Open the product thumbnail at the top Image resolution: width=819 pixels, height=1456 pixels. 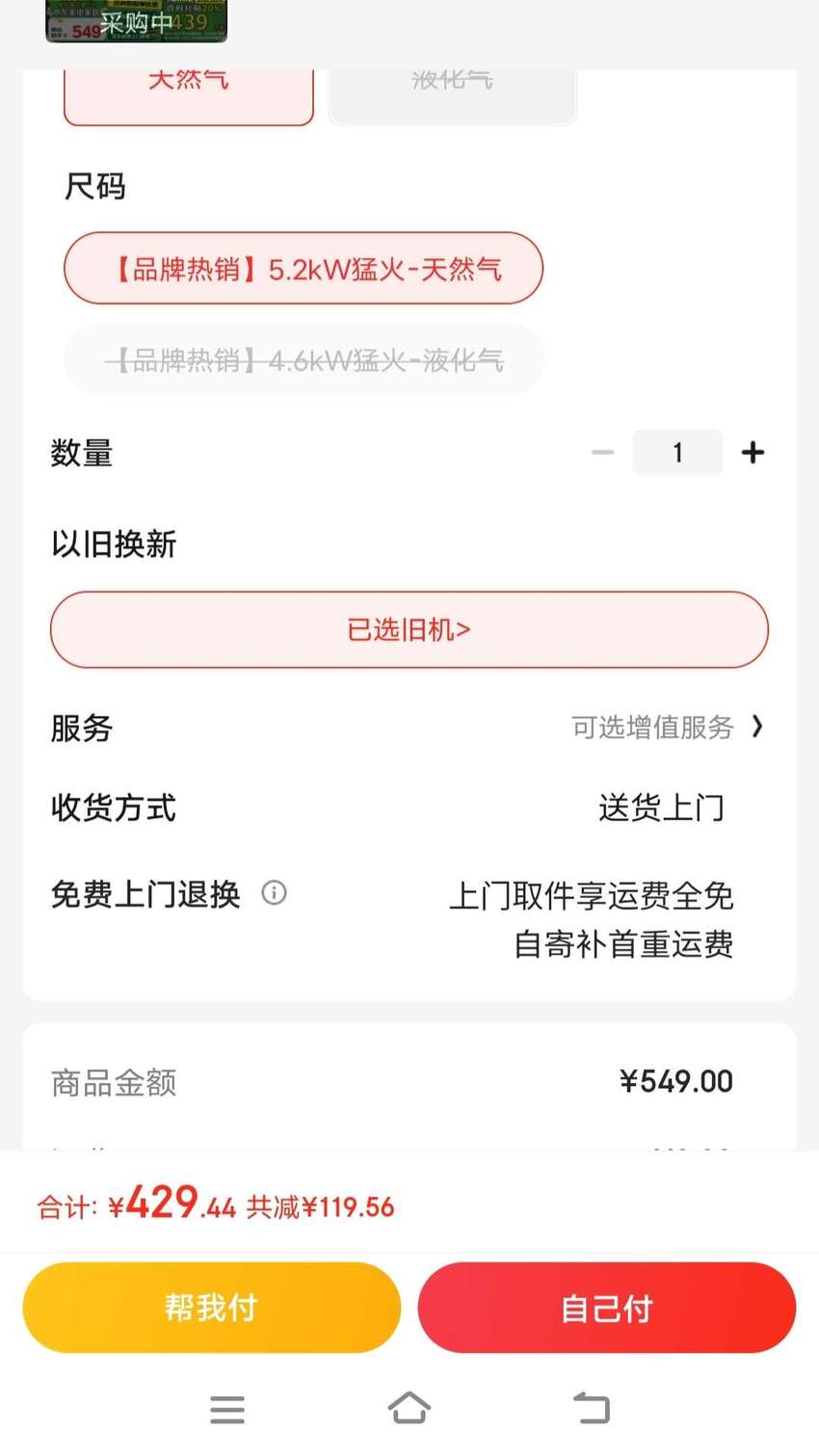point(136,21)
